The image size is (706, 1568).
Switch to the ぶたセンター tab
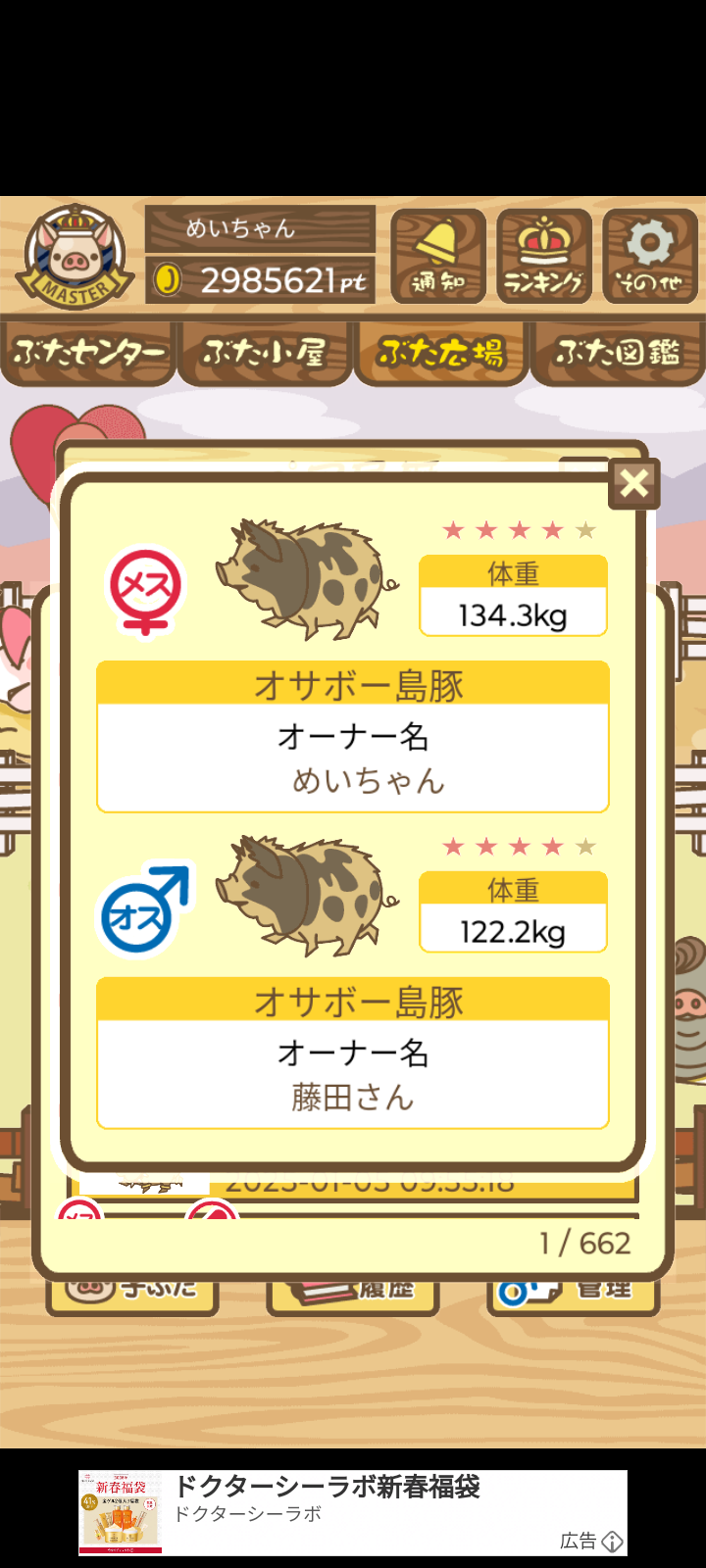click(88, 353)
